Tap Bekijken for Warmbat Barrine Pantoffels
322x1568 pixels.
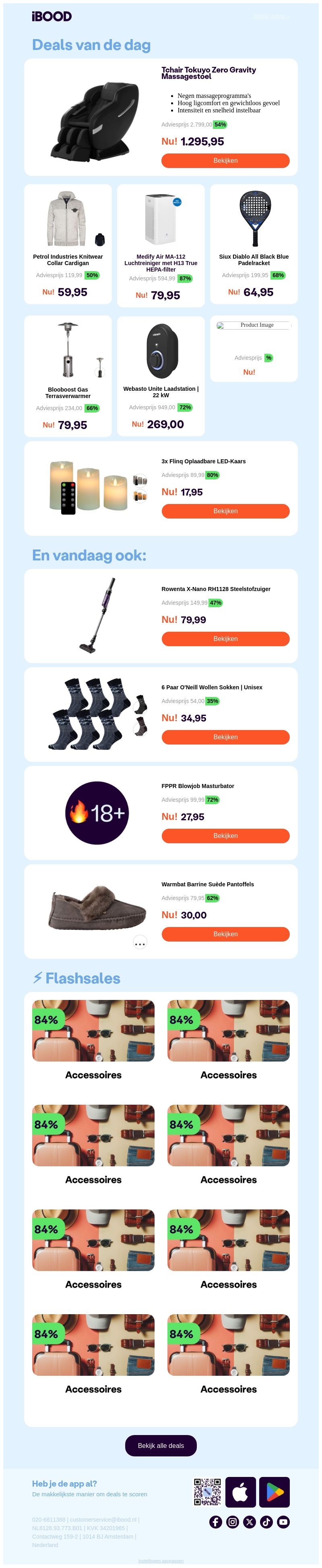tap(225, 934)
